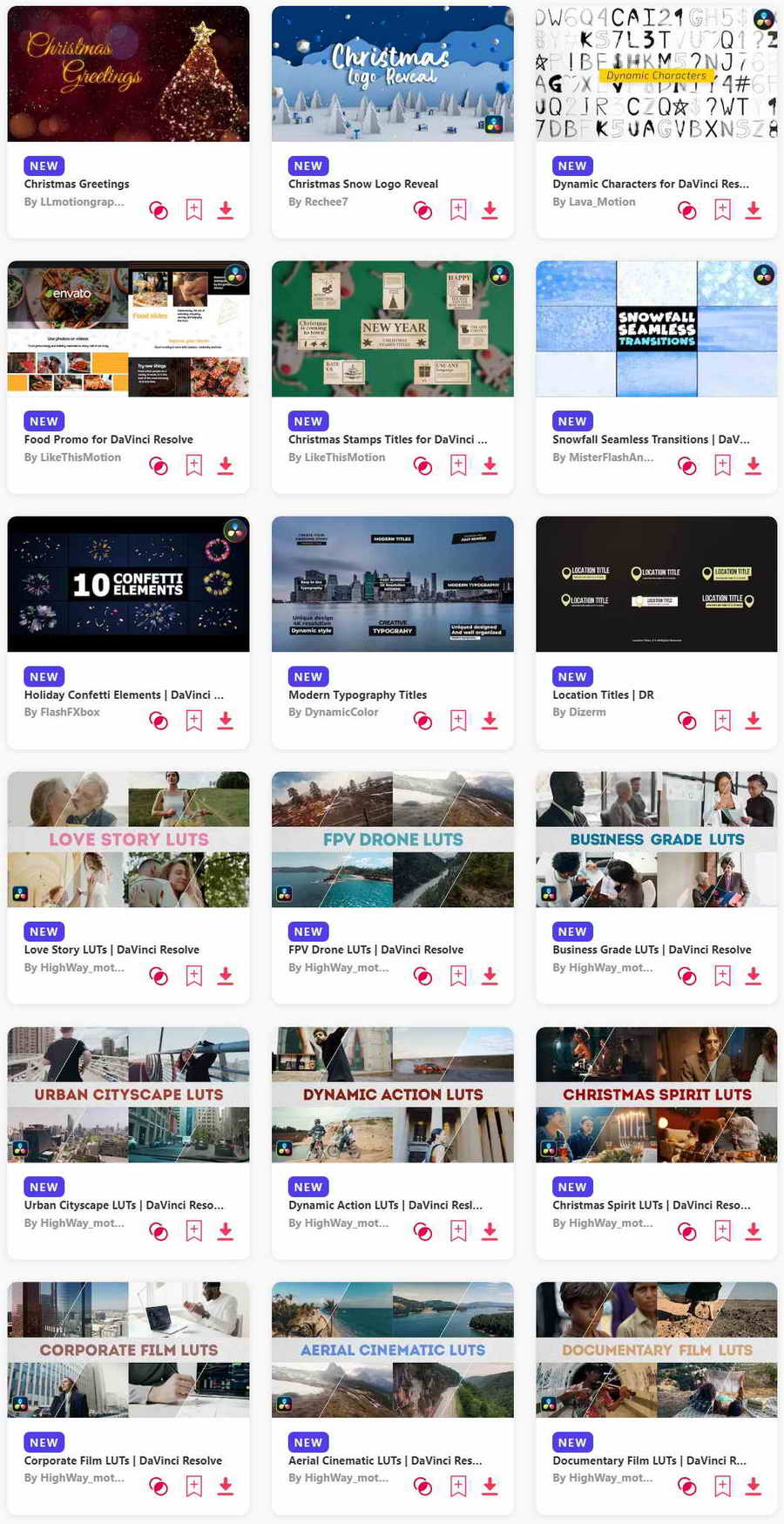
Task: Open author LikeThisMotion under Food Promo
Action: [72, 457]
